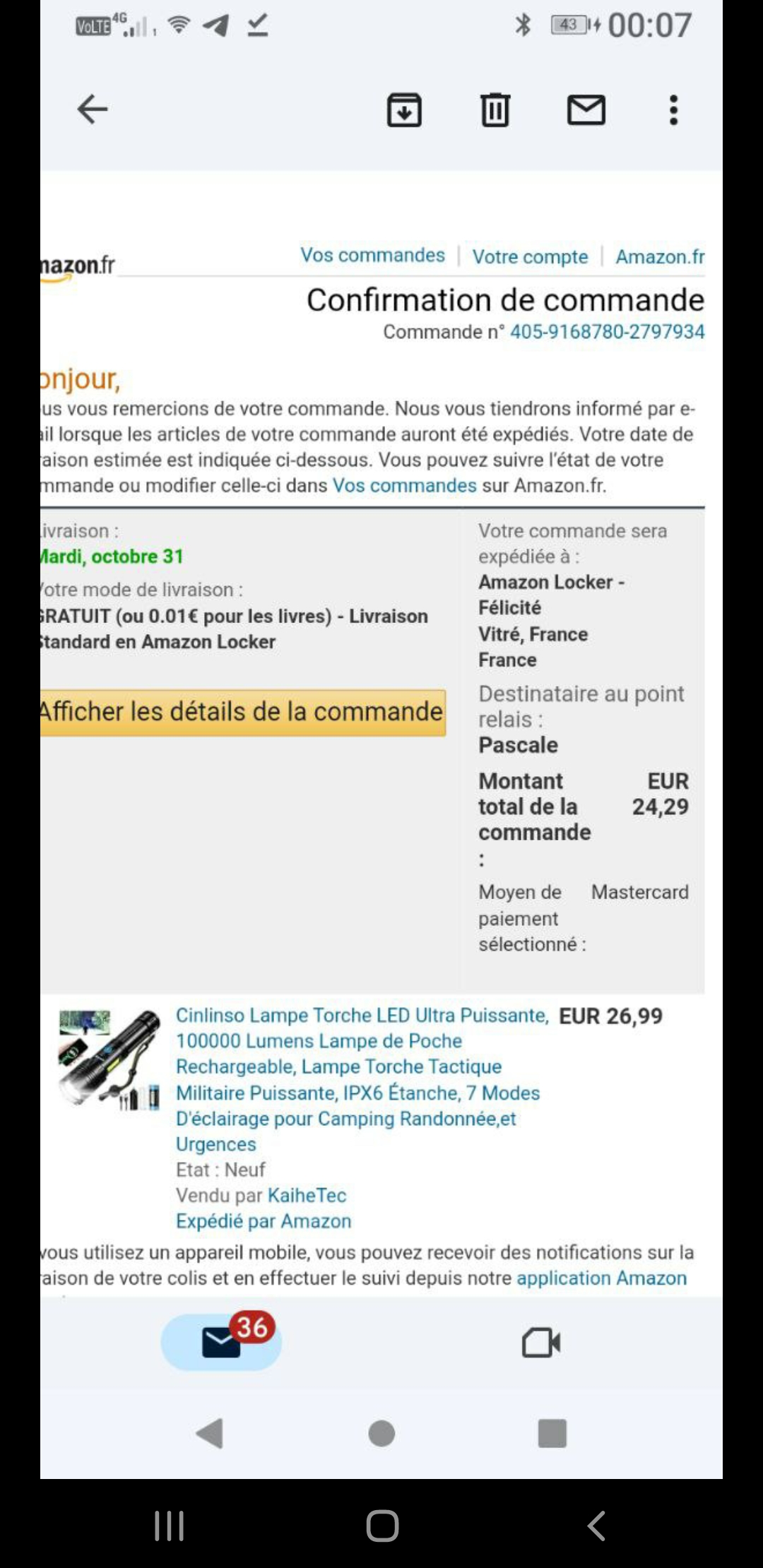Screen dimensions: 763x1568
Task: Tap Afficher les détails de la commande
Action: (x=242, y=712)
